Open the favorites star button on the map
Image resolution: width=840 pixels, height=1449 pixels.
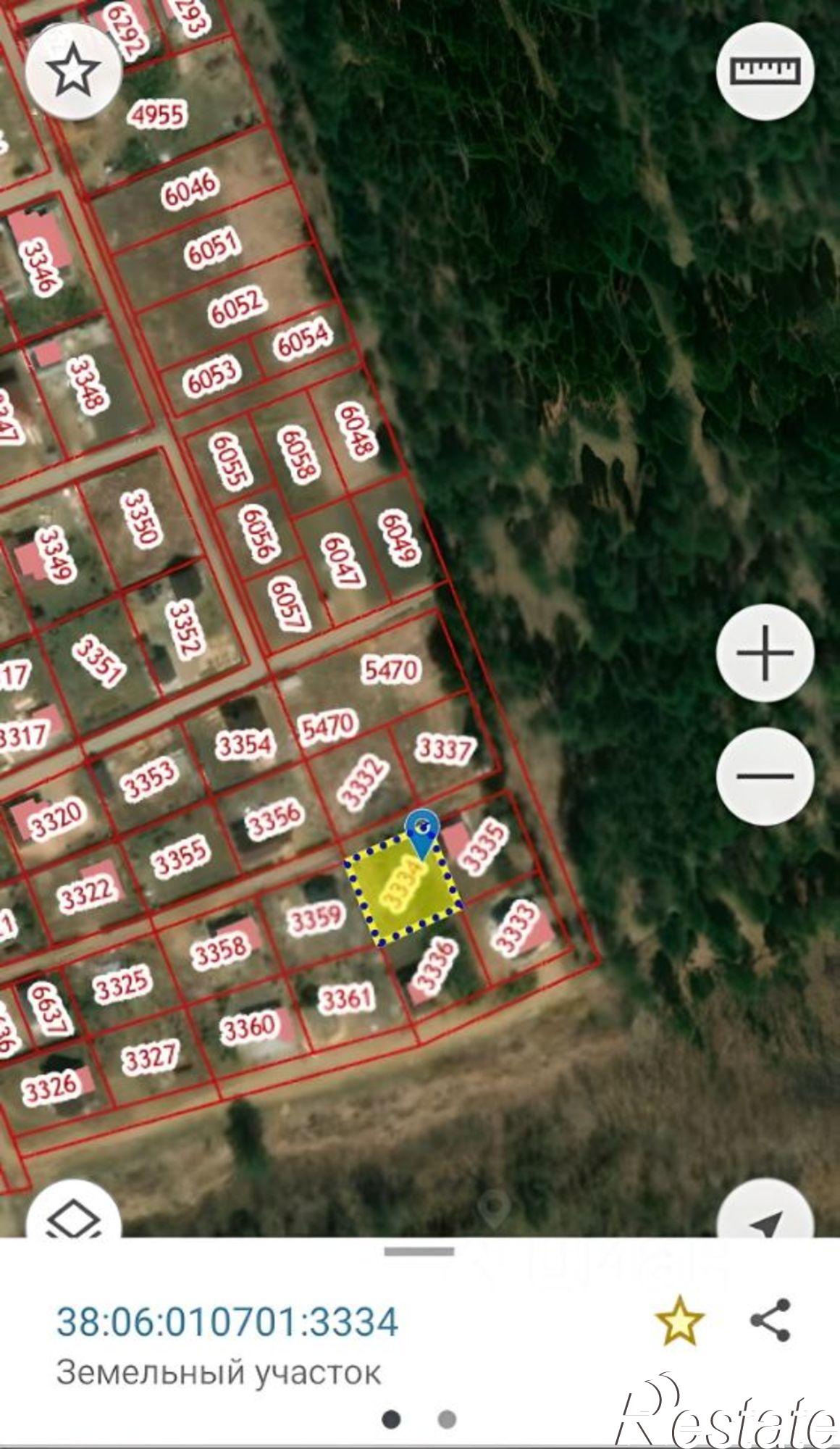73,72
